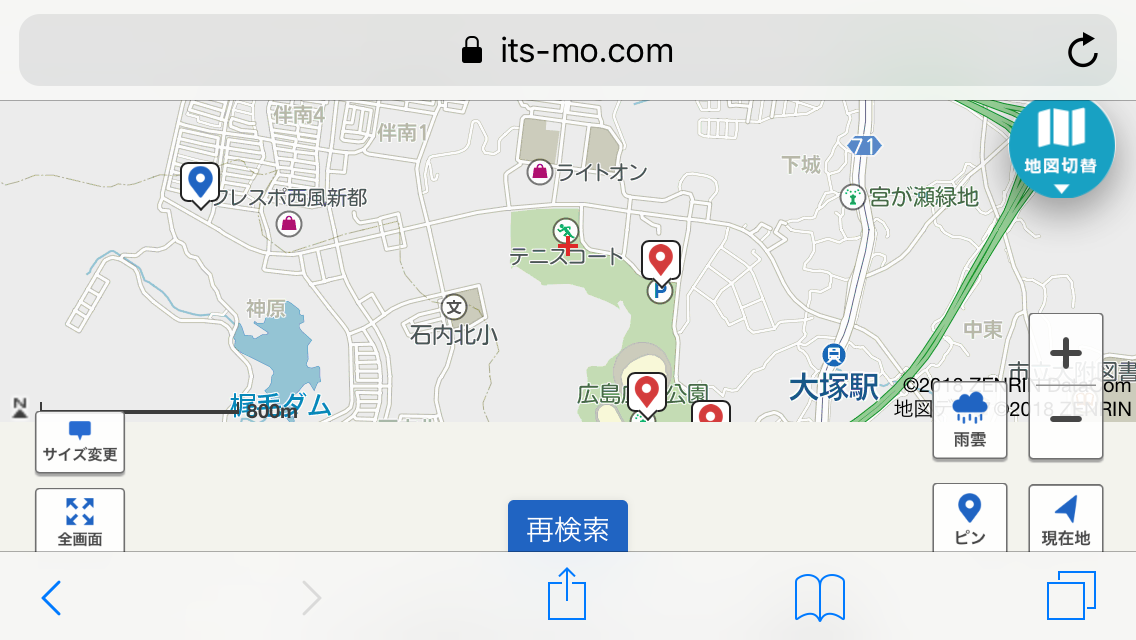Tap the its-mo.com address bar

pos(567,50)
